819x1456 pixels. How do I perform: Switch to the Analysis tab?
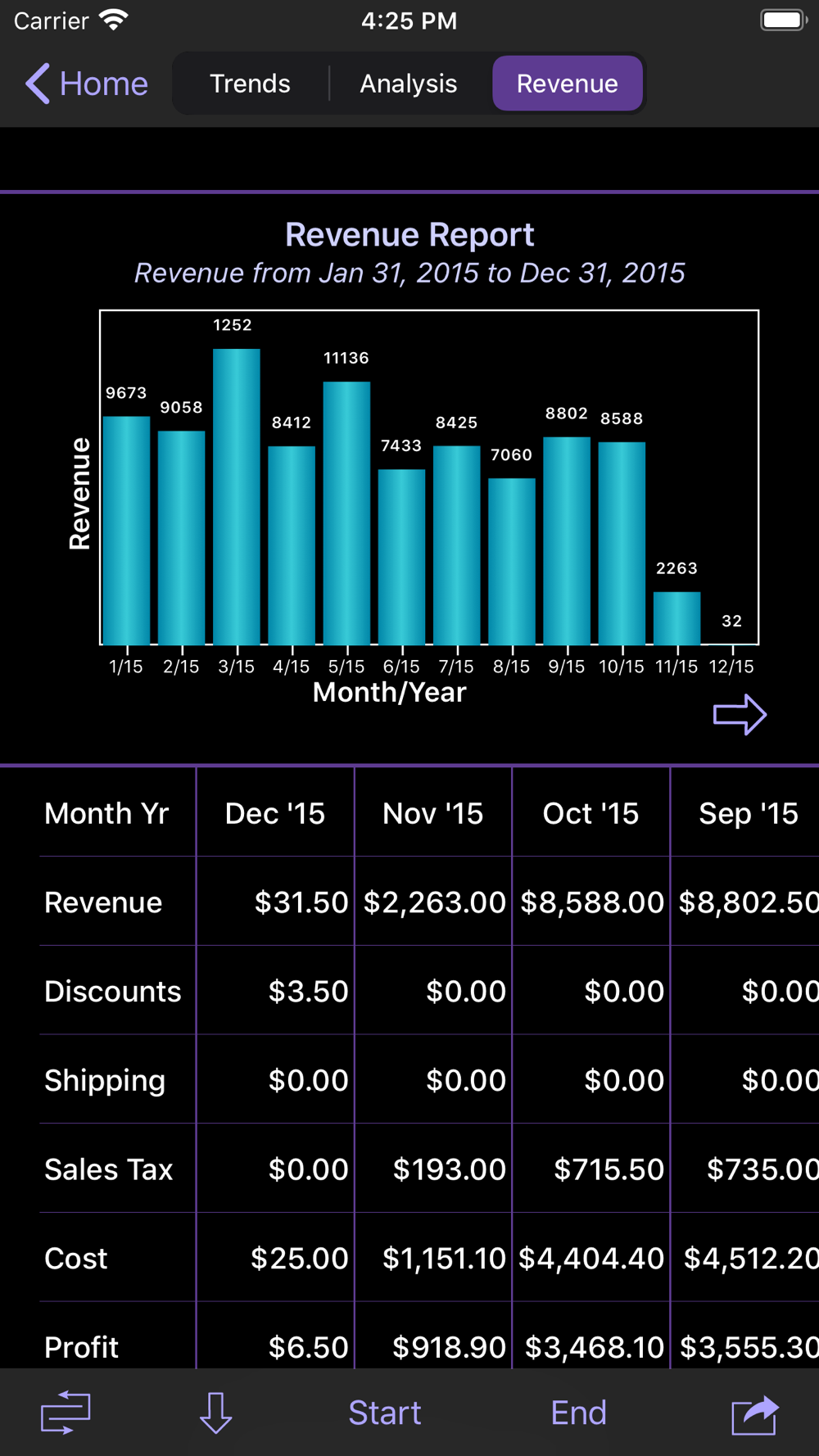[409, 84]
